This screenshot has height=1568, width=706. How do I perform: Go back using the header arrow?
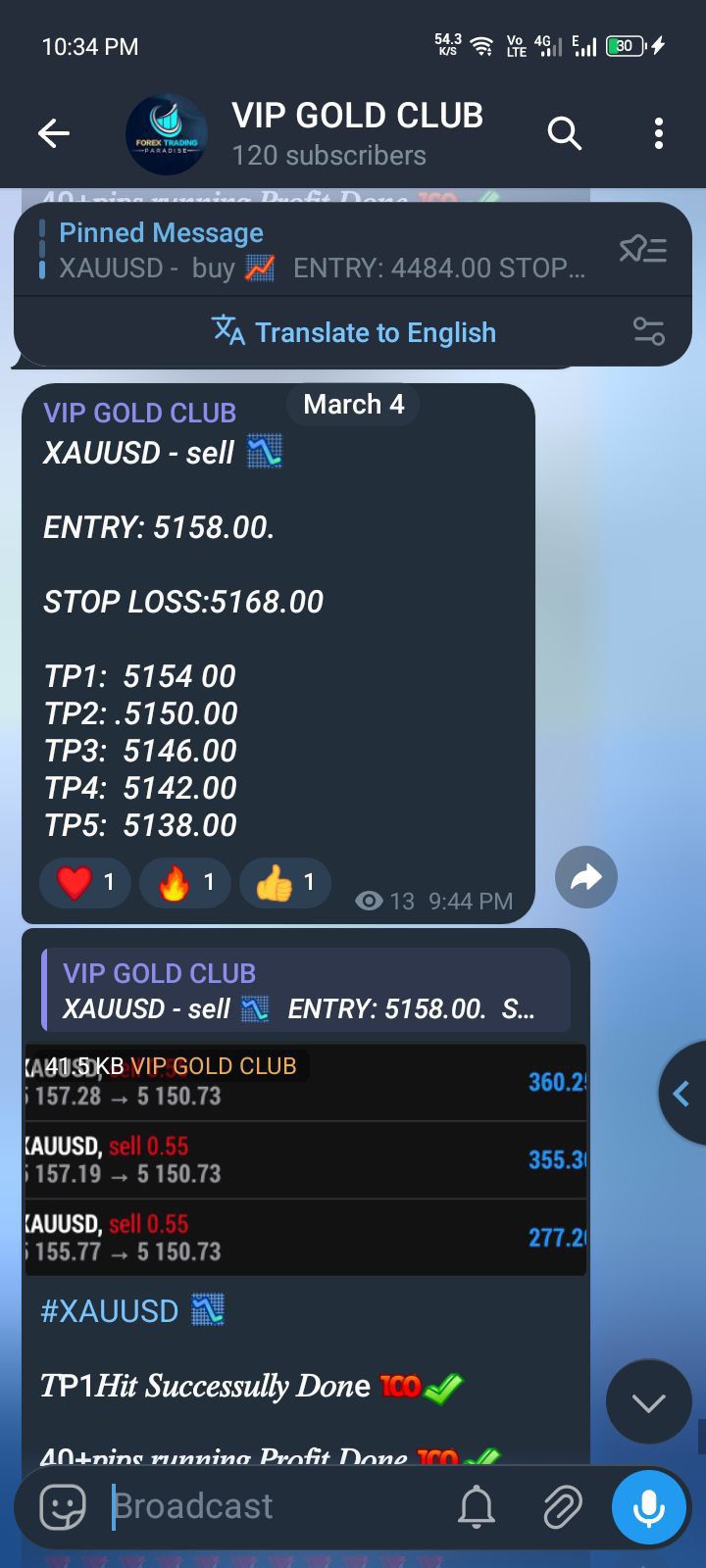54,133
